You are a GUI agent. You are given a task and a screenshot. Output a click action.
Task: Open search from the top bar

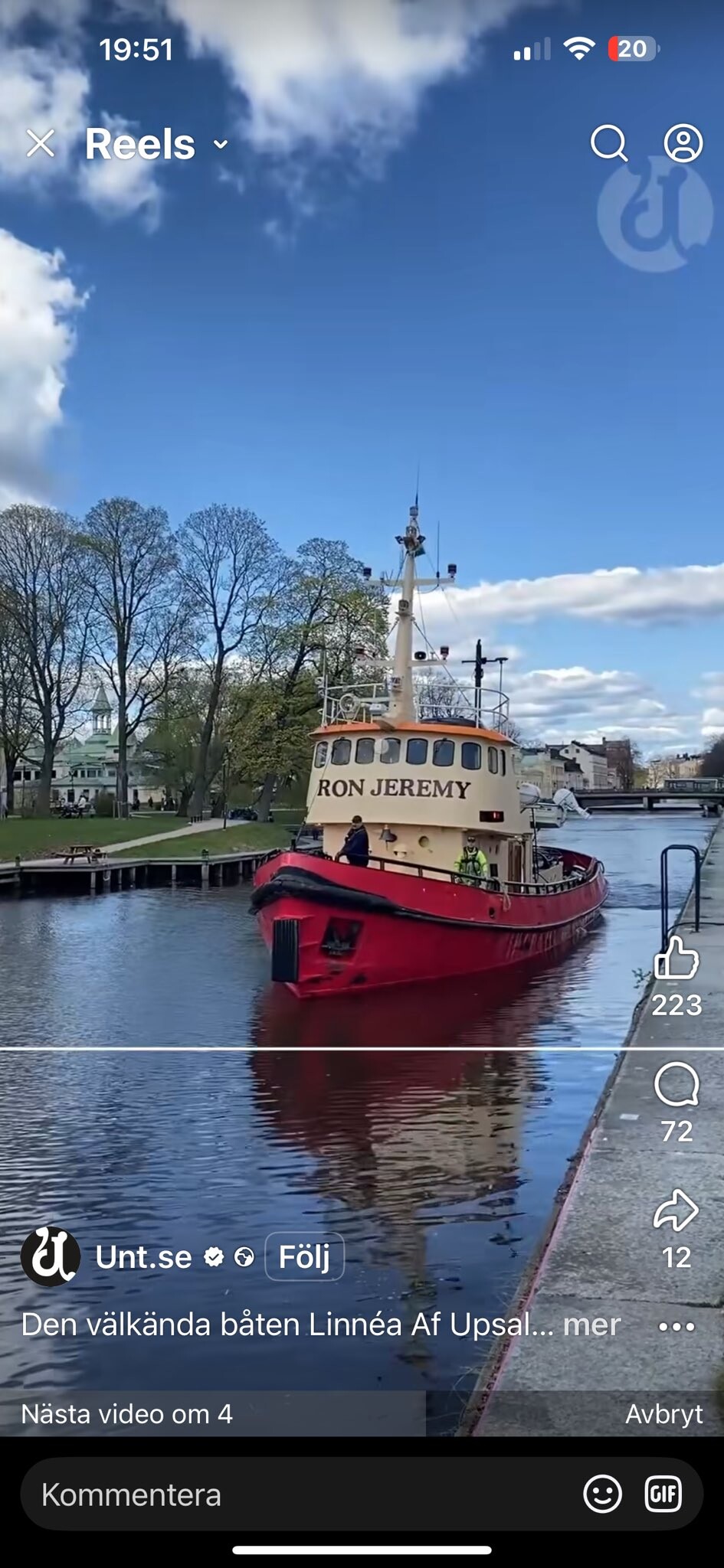click(x=609, y=143)
